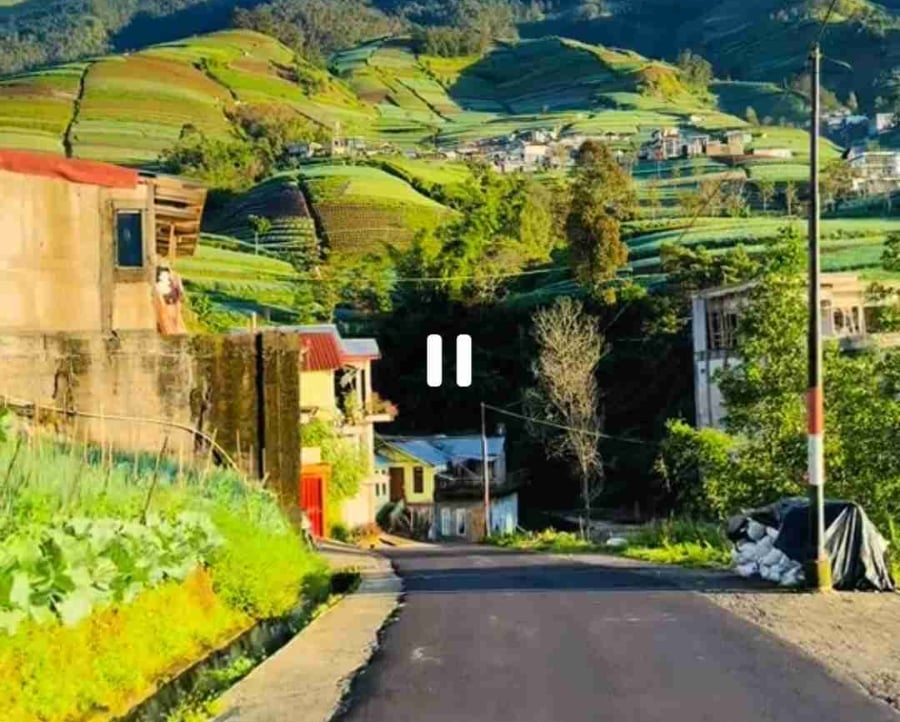This screenshot has width=900, height=722.
Task: Pause the playing video
Action: (x=449, y=361)
